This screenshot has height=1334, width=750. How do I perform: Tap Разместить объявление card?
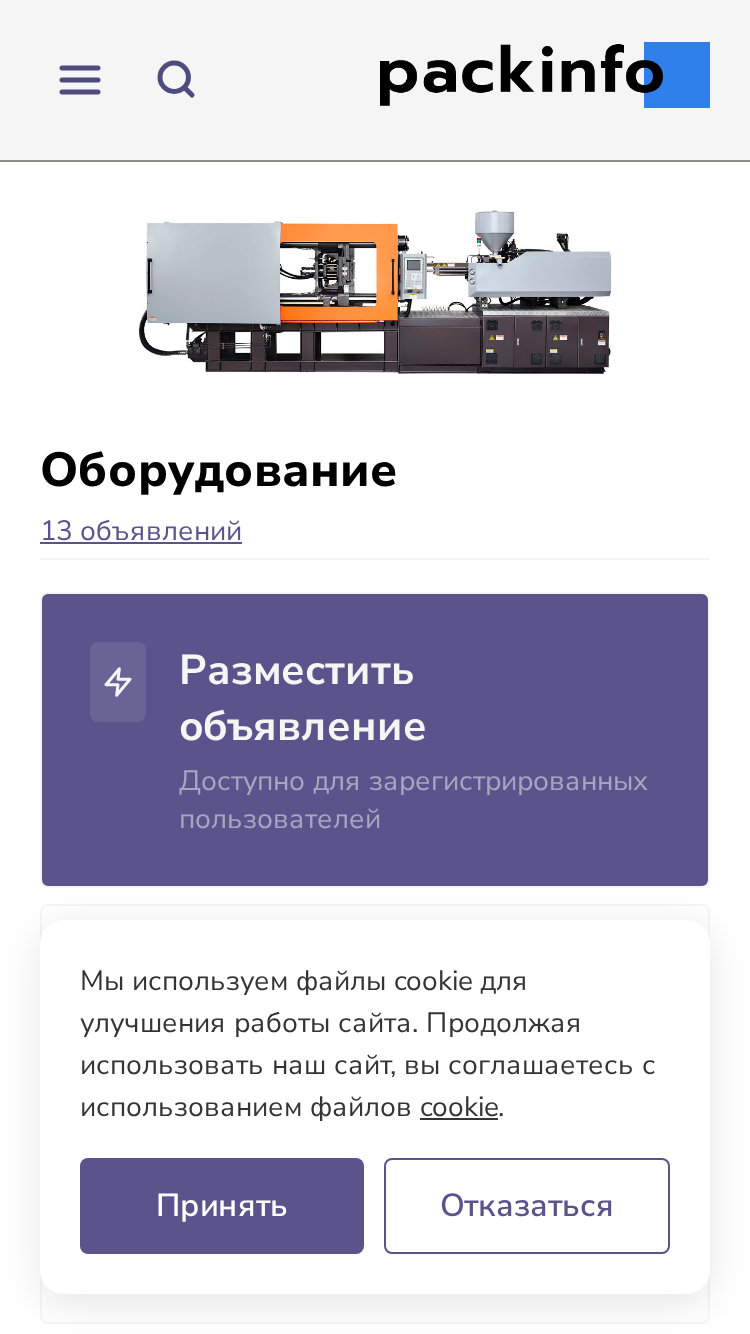click(375, 740)
